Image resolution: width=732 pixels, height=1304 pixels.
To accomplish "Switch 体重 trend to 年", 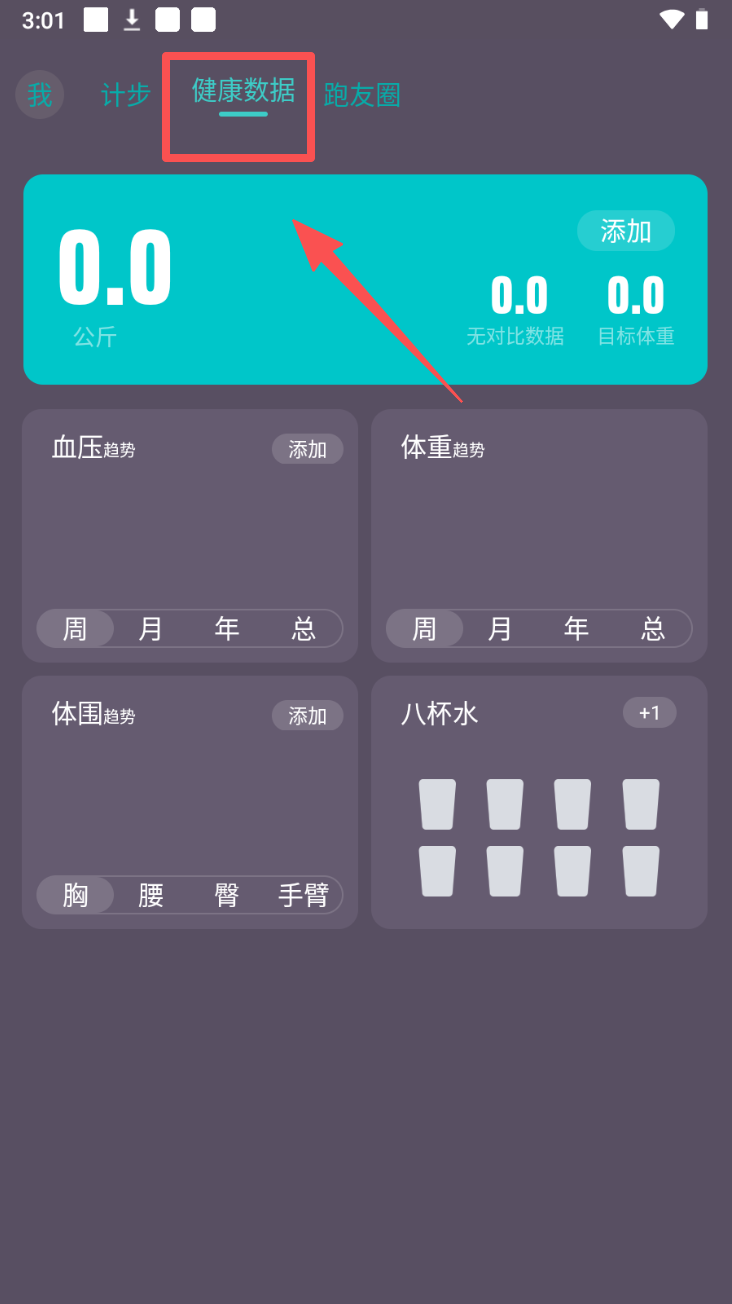I will tap(576, 629).
